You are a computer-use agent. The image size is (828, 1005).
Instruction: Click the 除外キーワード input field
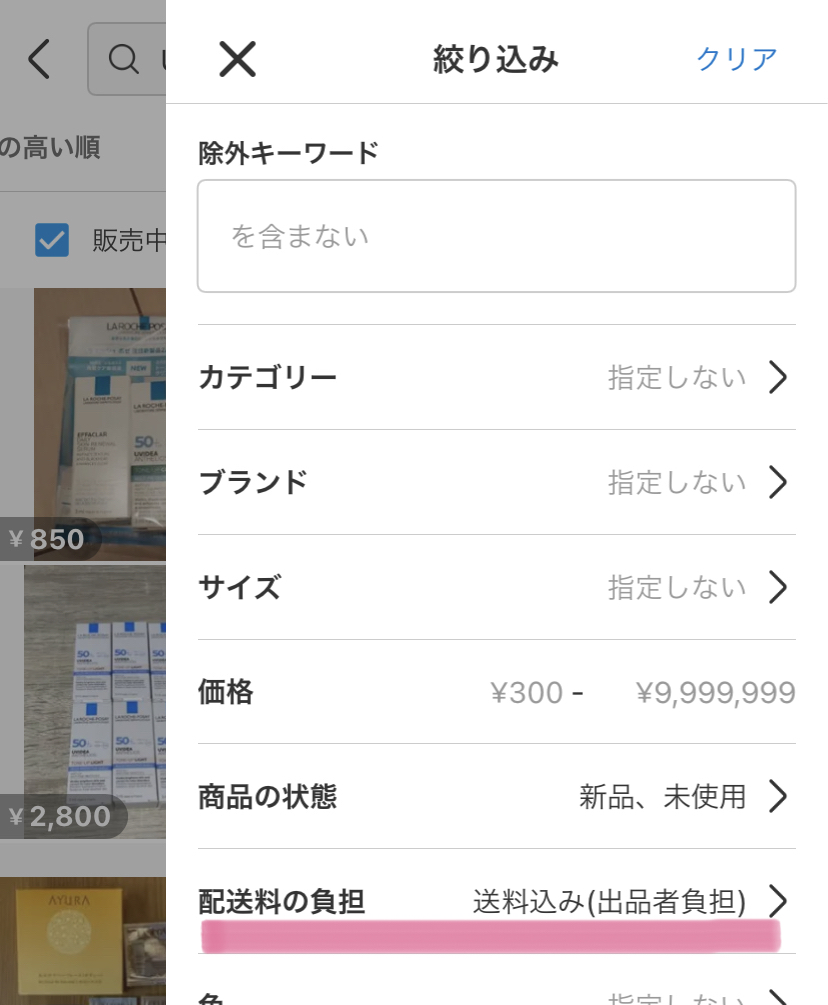[x=496, y=235]
